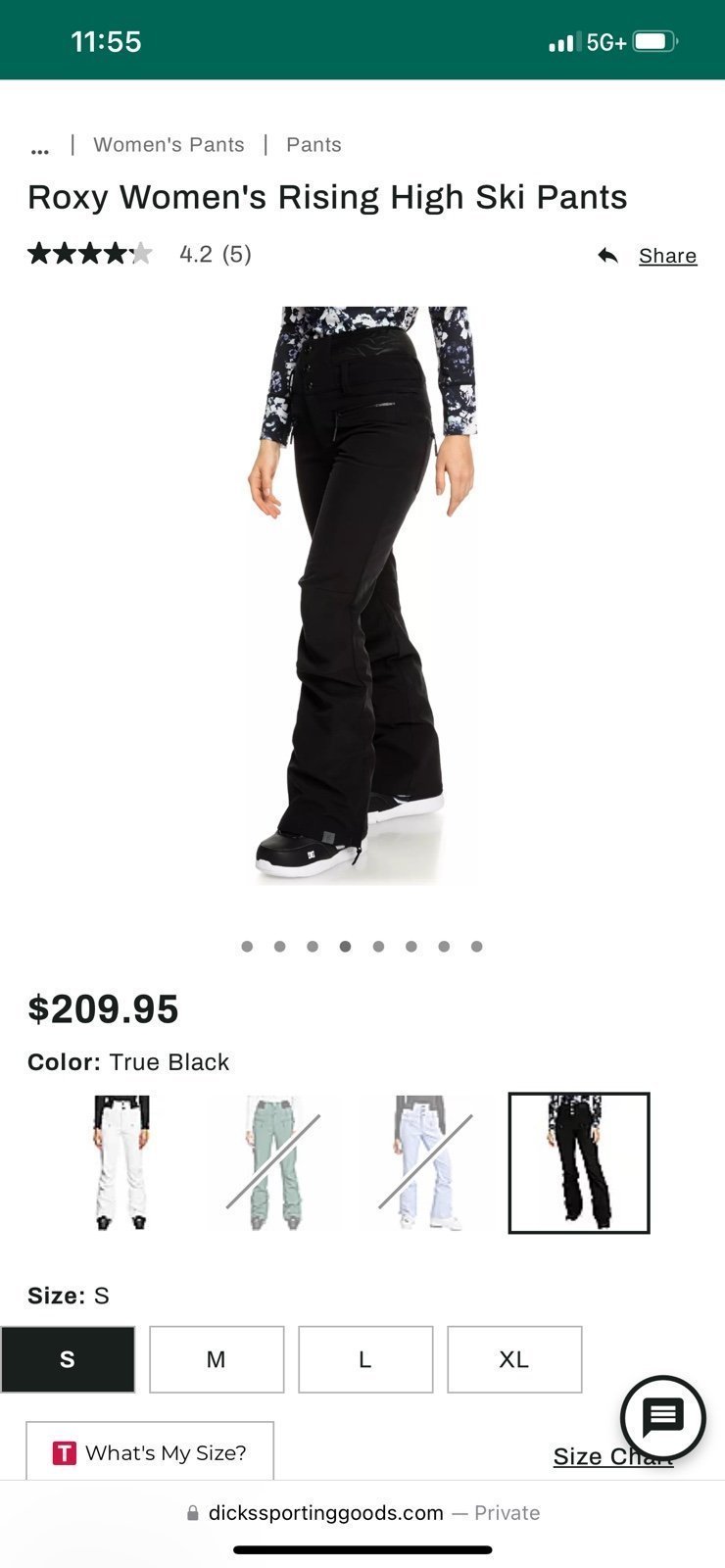Select the green color swatch

273,1162
